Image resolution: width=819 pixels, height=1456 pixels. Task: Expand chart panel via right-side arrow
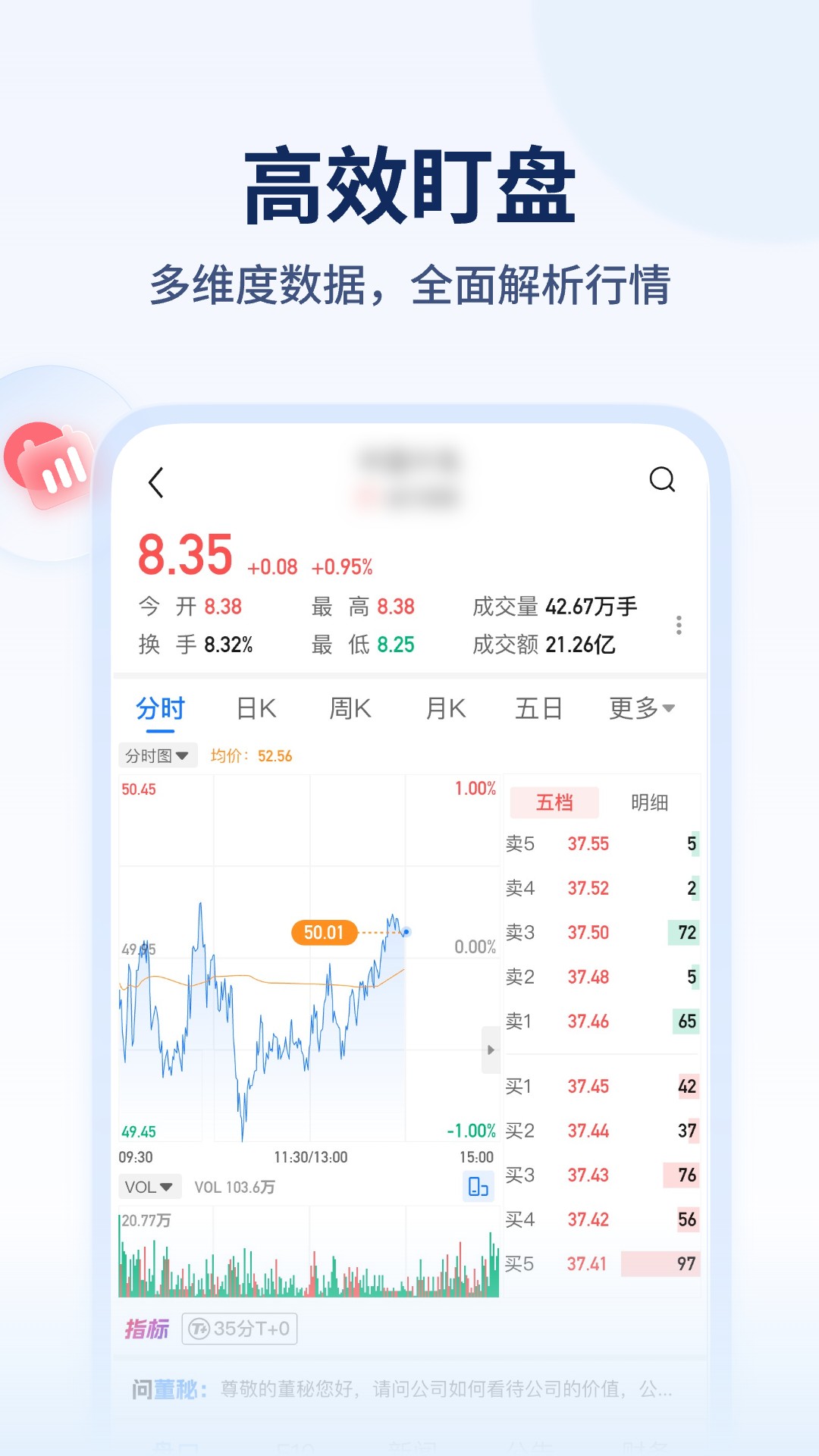click(x=491, y=1051)
